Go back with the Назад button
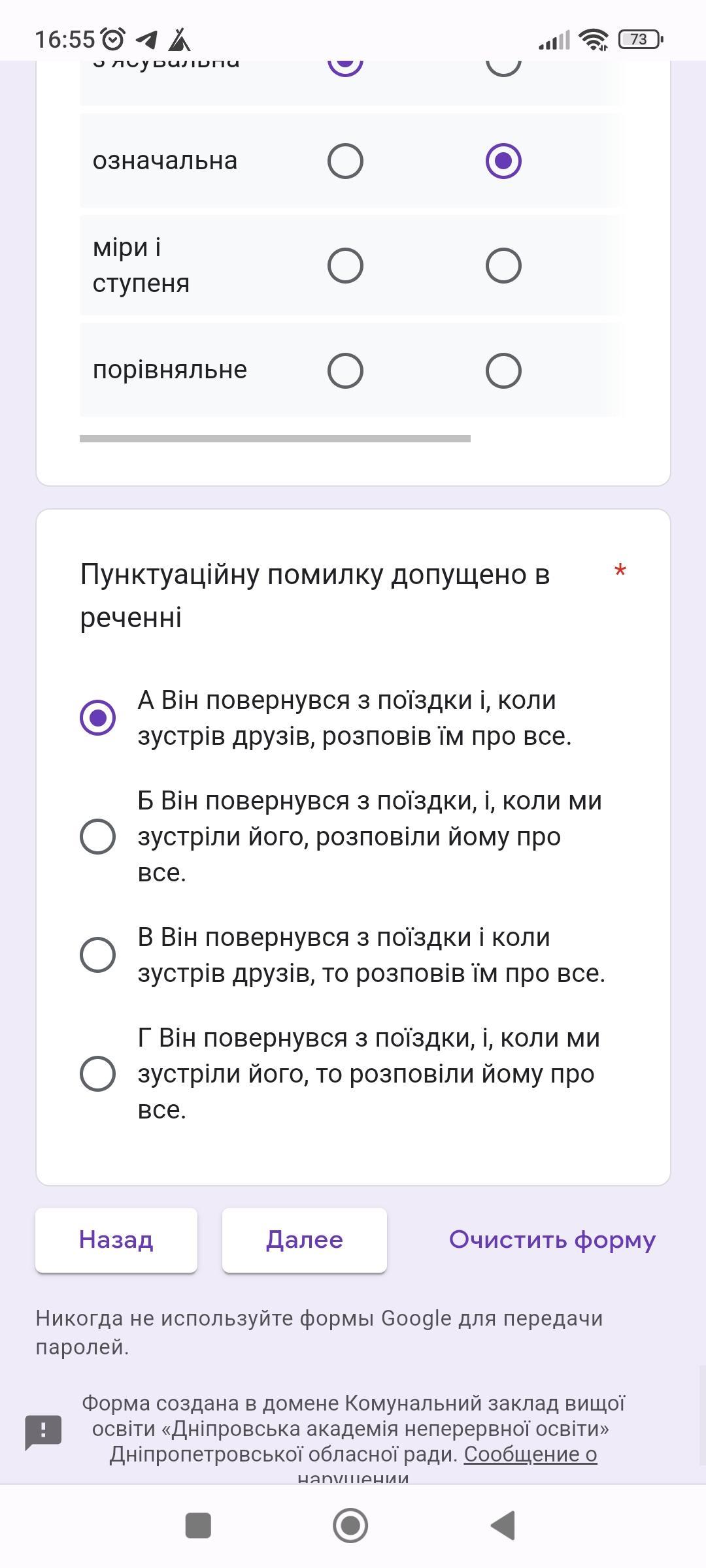This screenshot has width=706, height=1568. click(x=116, y=1240)
